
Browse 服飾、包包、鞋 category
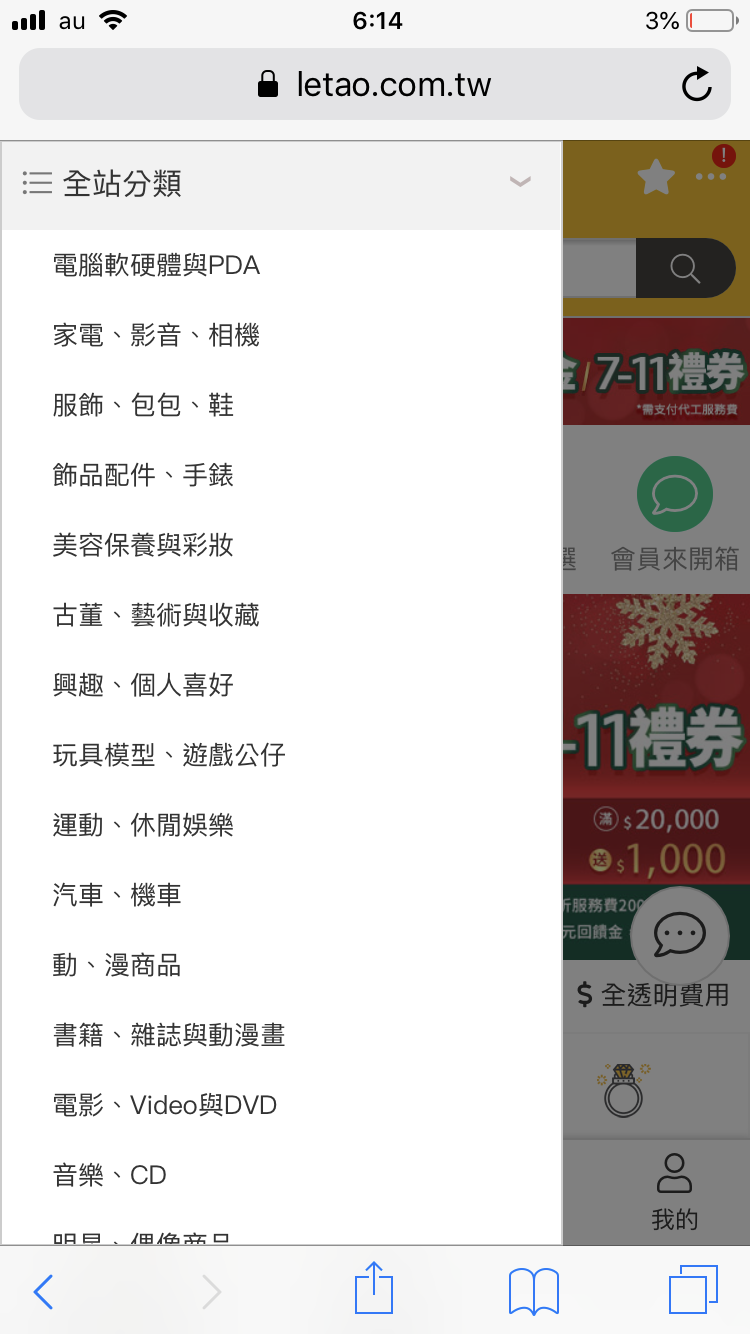tap(143, 405)
